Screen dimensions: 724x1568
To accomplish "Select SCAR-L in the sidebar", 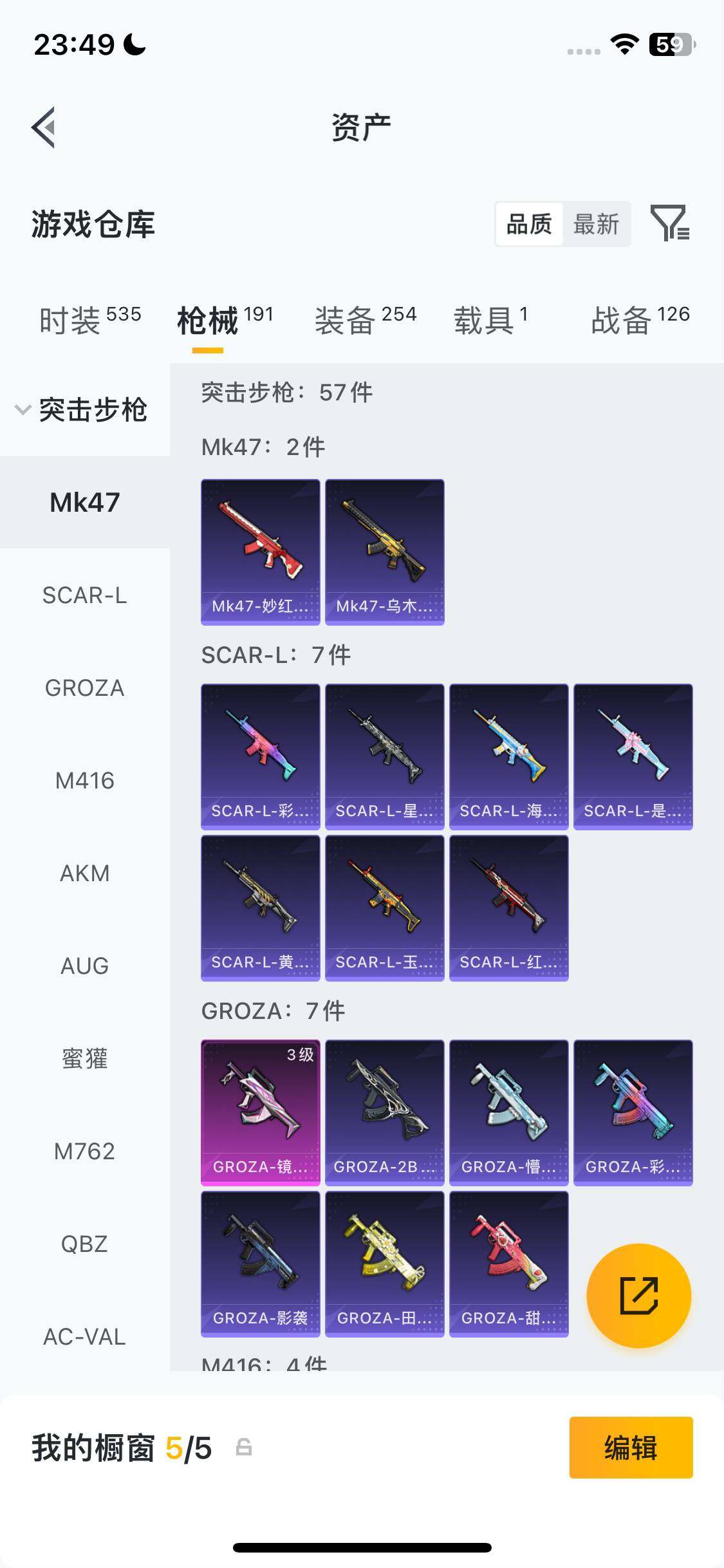I will (84, 595).
